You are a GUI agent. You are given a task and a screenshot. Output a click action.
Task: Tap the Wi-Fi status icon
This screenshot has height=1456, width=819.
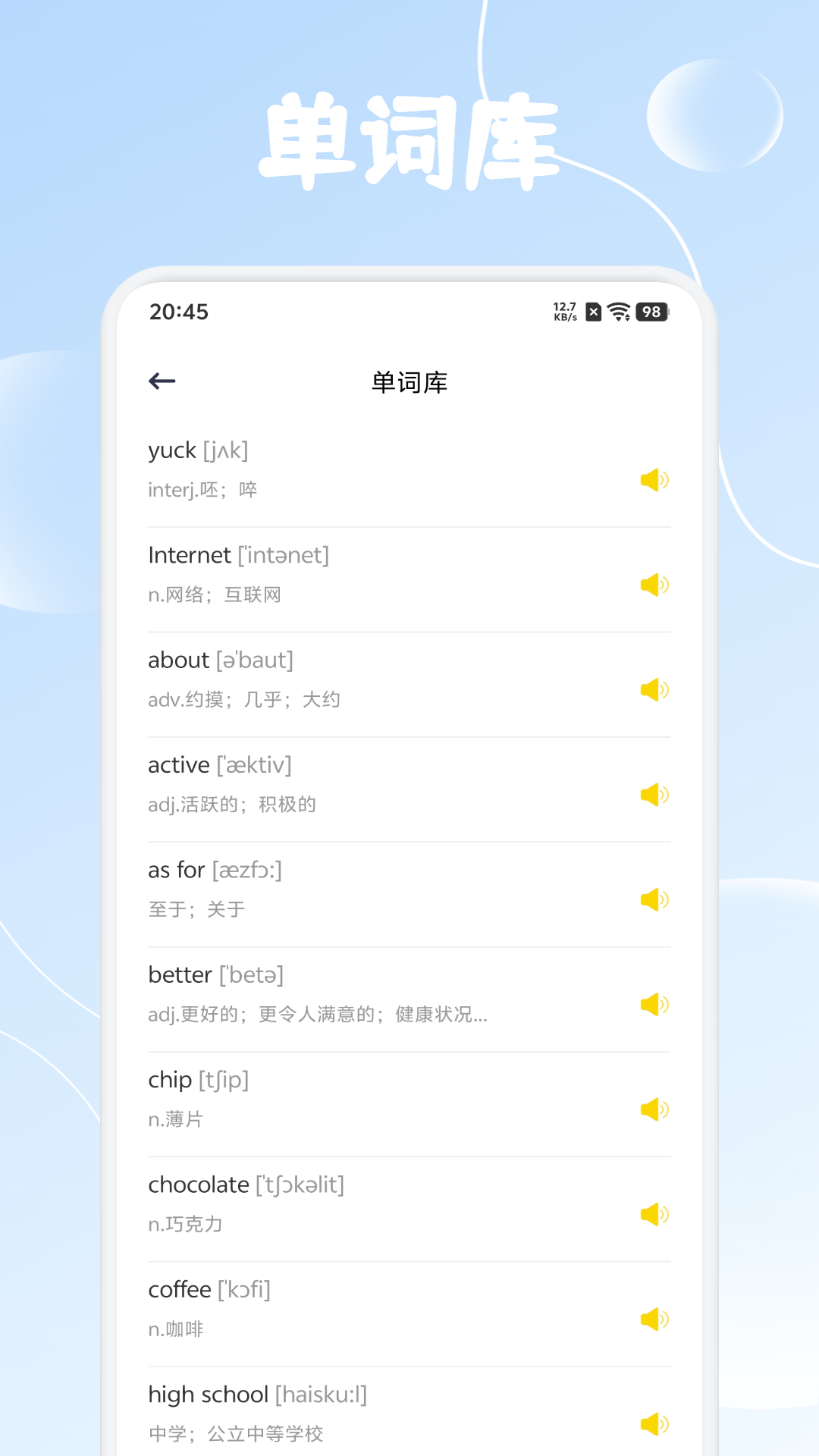point(618,312)
